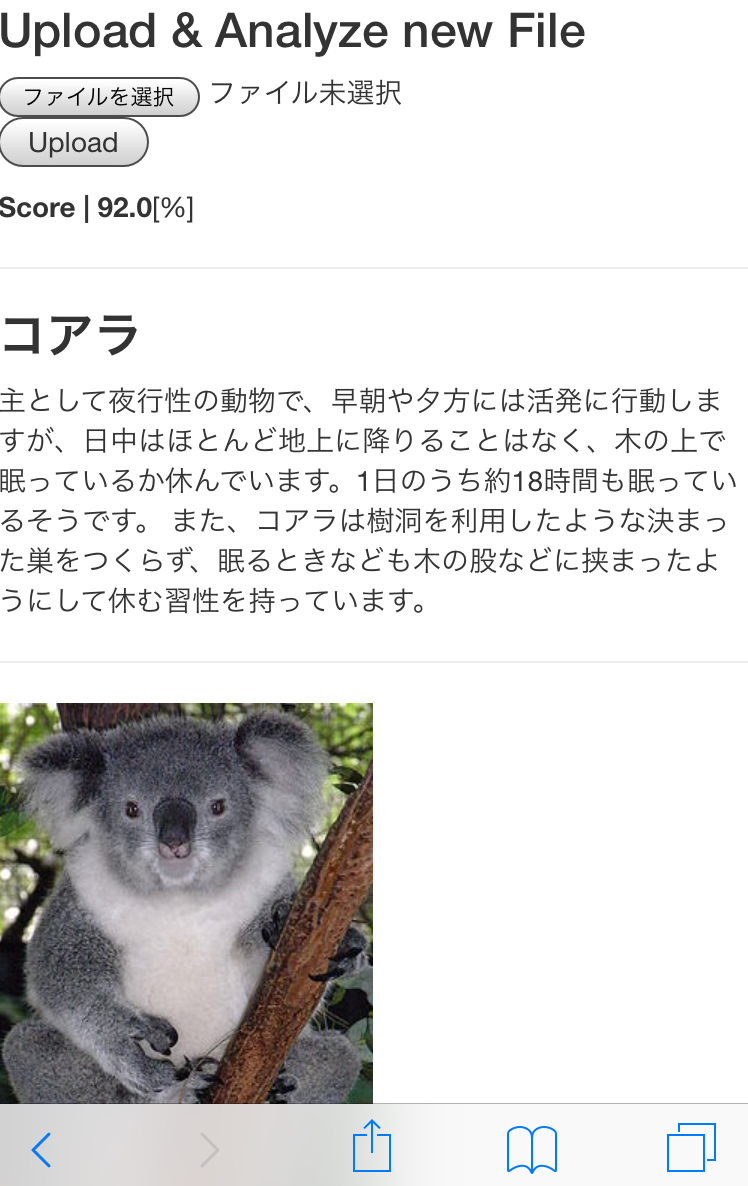Open the share sheet
This screenshot has height=1186, width=748.
point(372,1147)
